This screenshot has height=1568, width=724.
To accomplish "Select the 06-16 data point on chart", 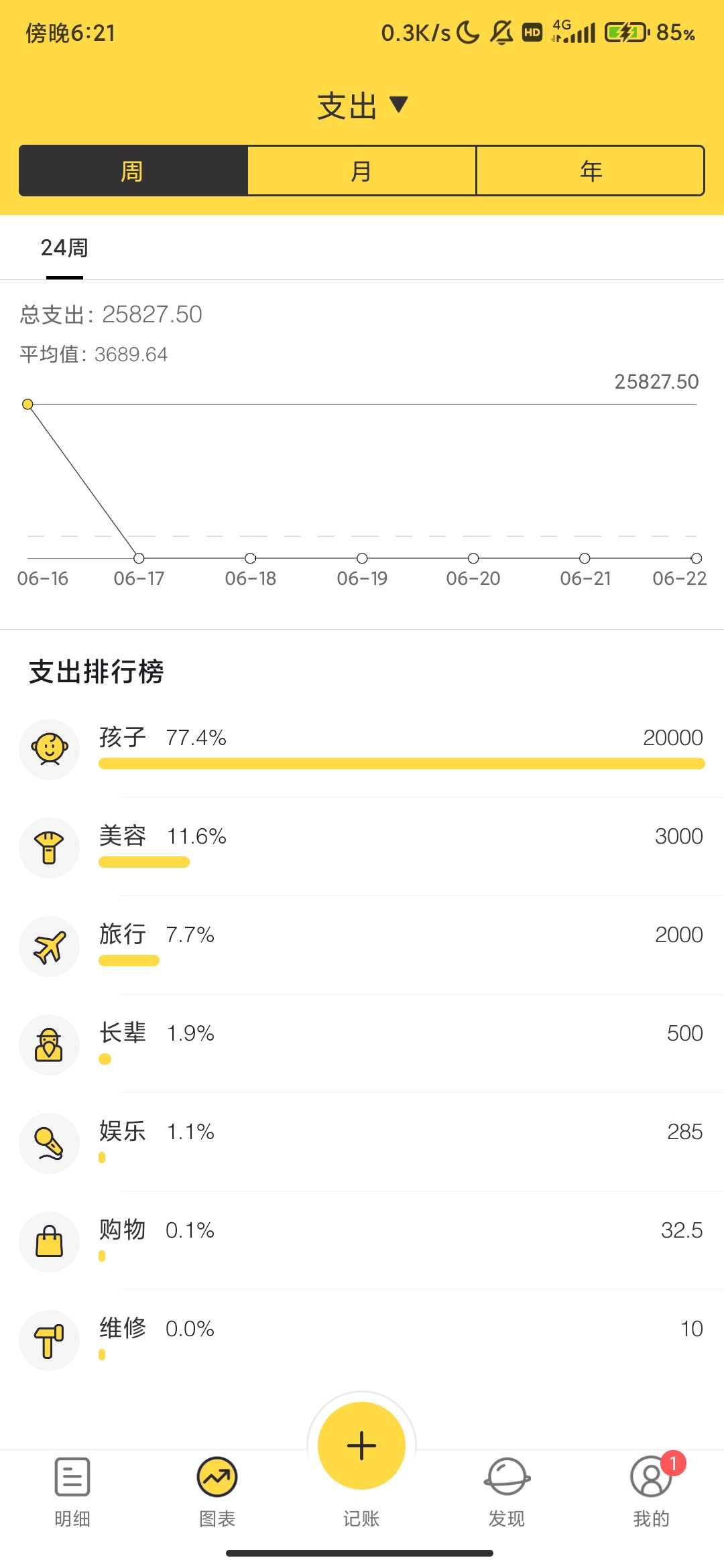I will pyautogui.click(x=27, y=404).
